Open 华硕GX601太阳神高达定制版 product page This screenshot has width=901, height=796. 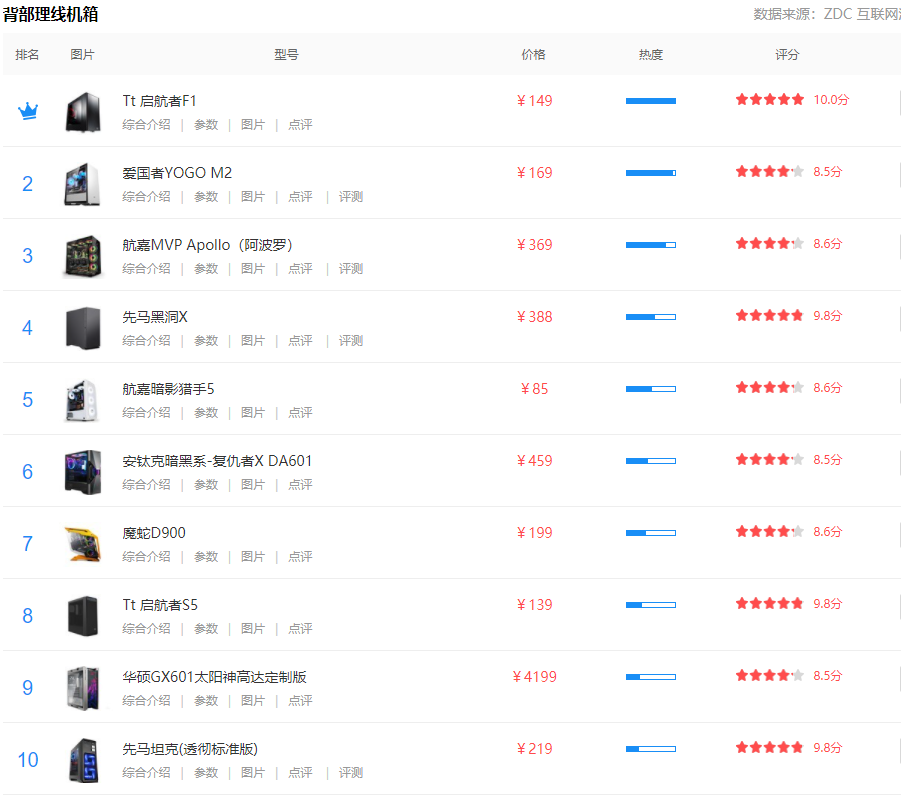pyautogui.click(x=214, y=677)
